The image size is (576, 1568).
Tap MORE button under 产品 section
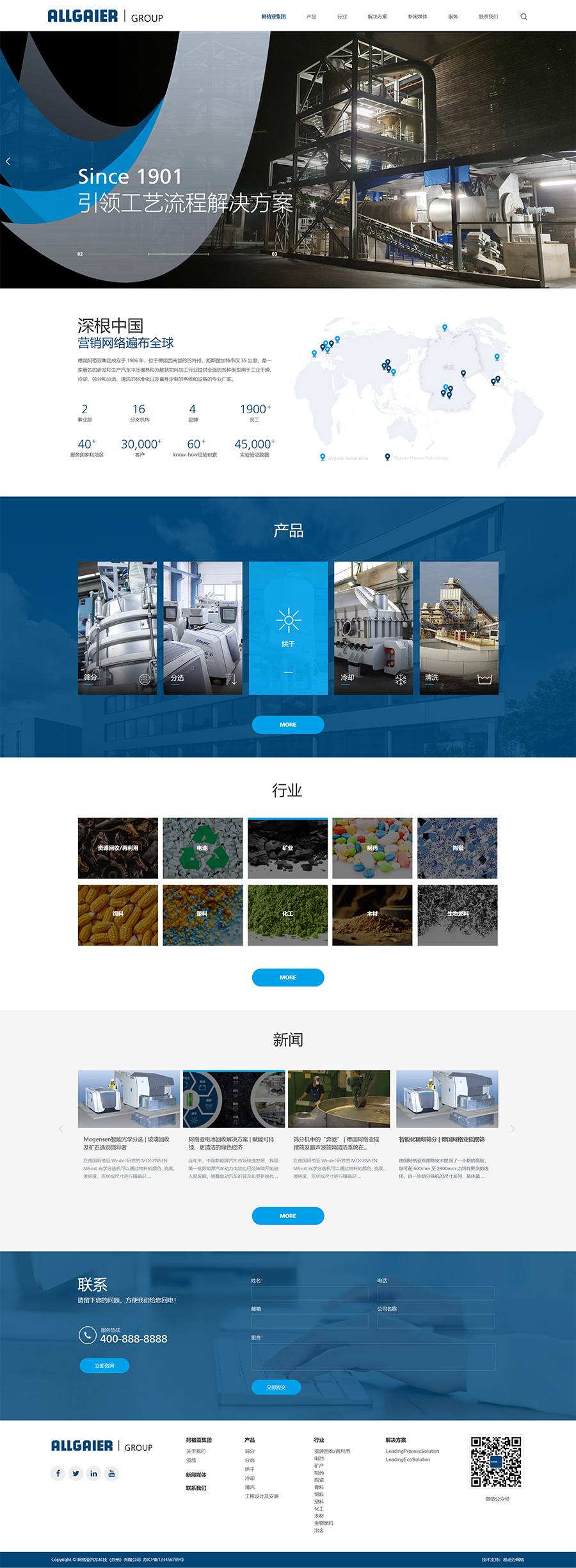(x=288, y=724)
